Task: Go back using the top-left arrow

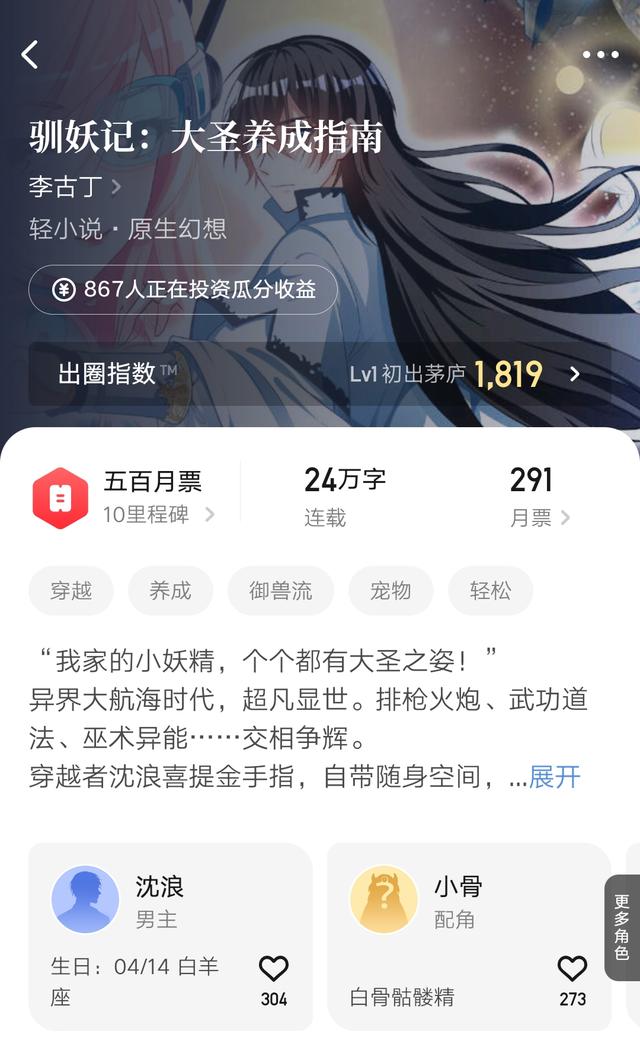Action: coord(30,55)
